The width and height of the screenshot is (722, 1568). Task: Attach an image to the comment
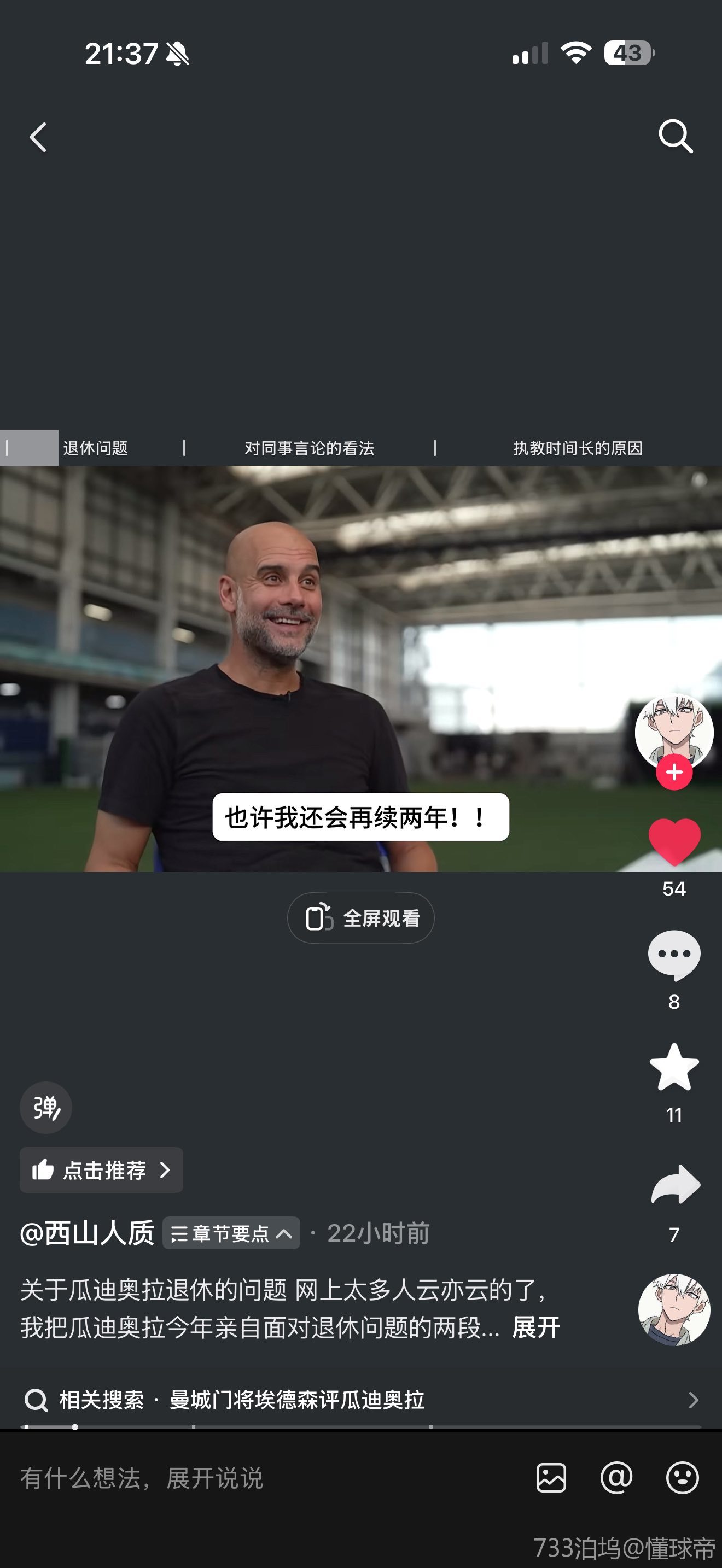tap(551, 1478)
